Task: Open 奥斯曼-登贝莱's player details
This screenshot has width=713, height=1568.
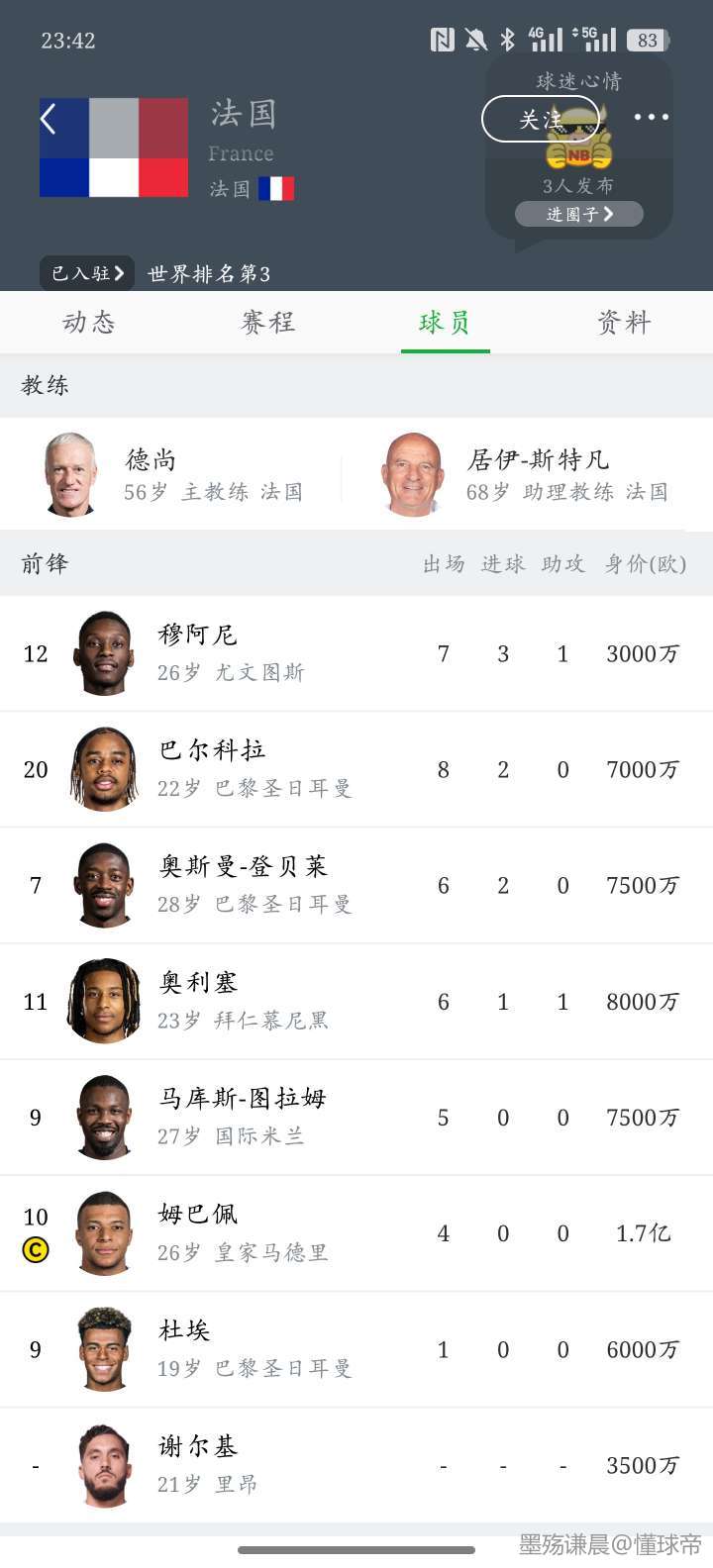Action: (x=356, y=885)
